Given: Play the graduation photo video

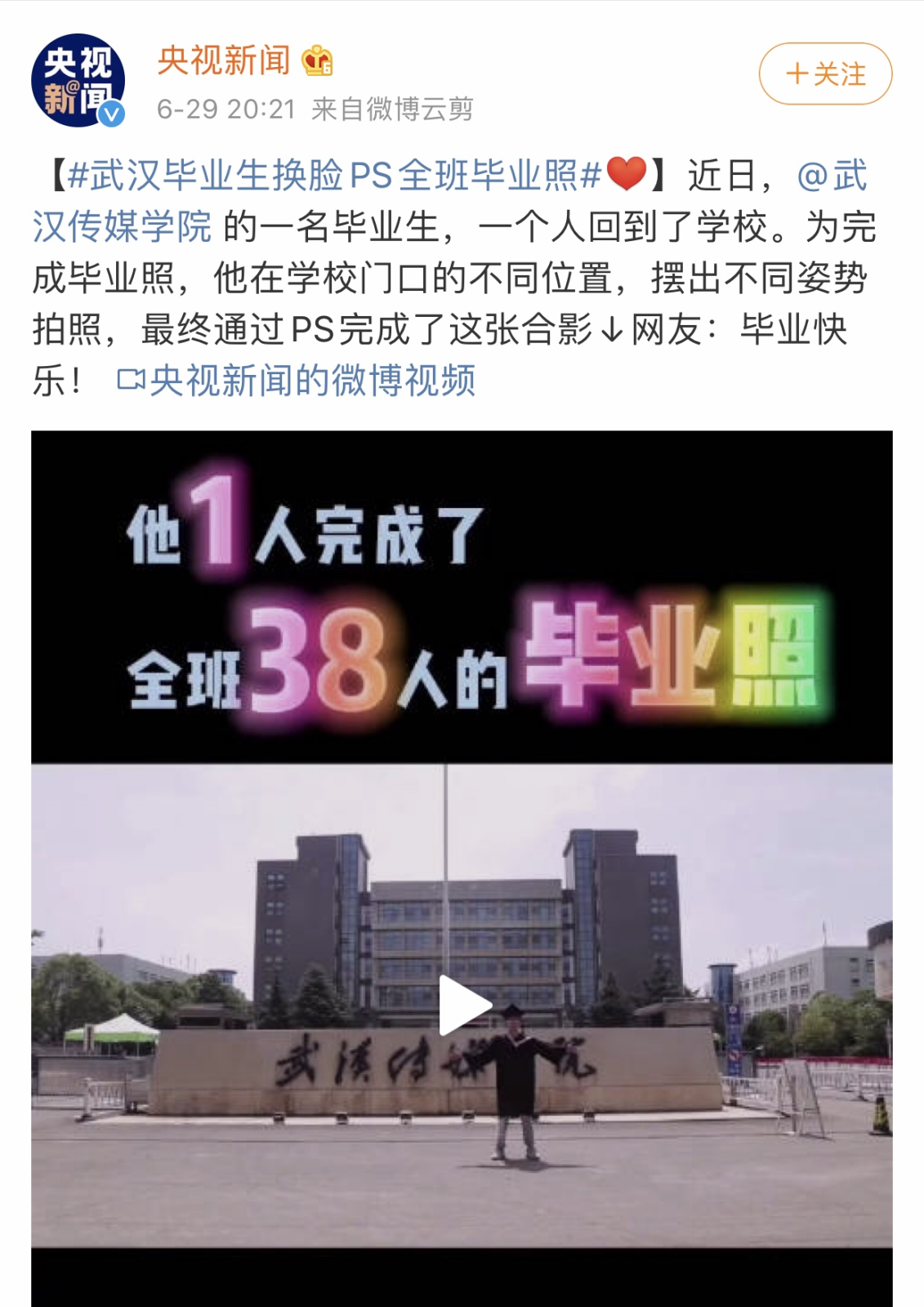Looking at the screenshot, I should [x=462, y=1005].
